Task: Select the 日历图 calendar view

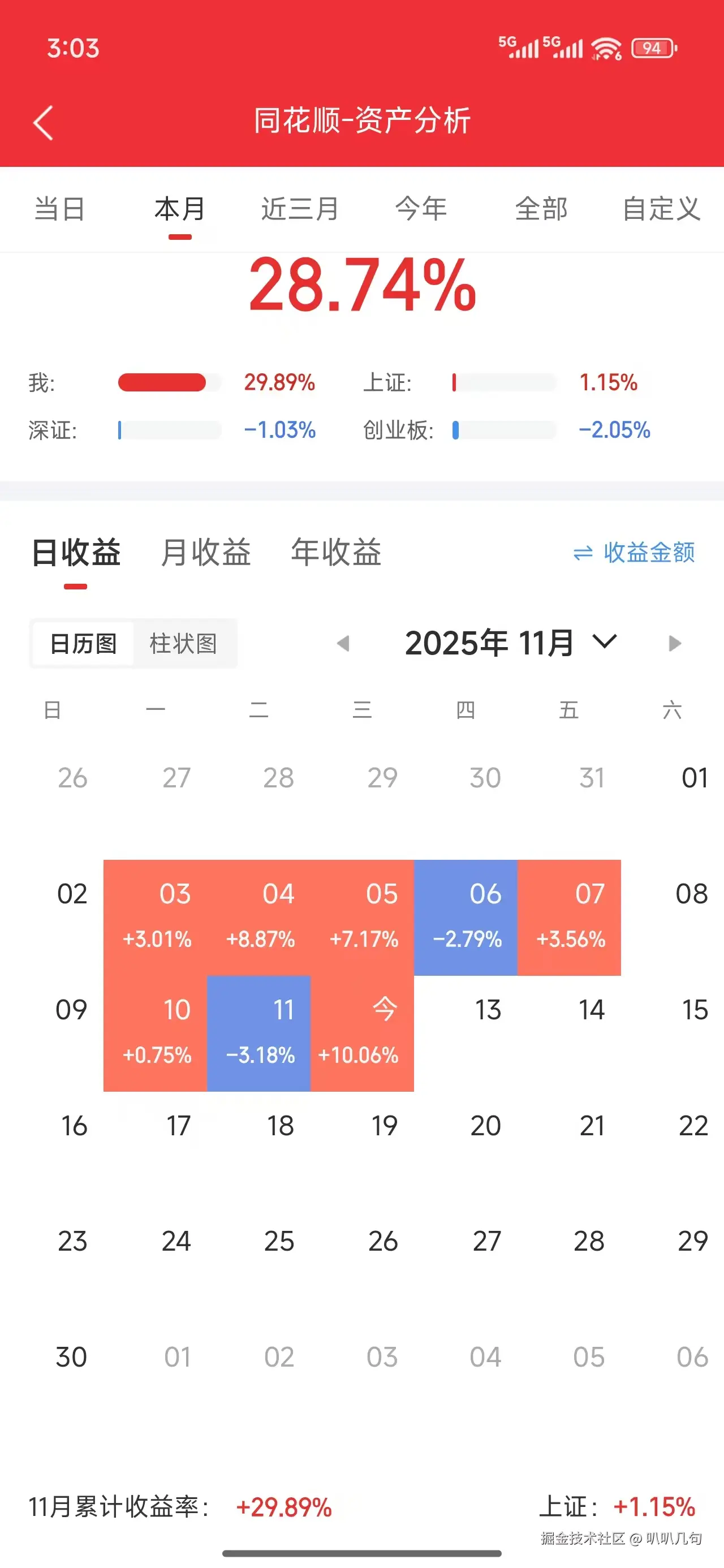Action: (x=83, y=644)
